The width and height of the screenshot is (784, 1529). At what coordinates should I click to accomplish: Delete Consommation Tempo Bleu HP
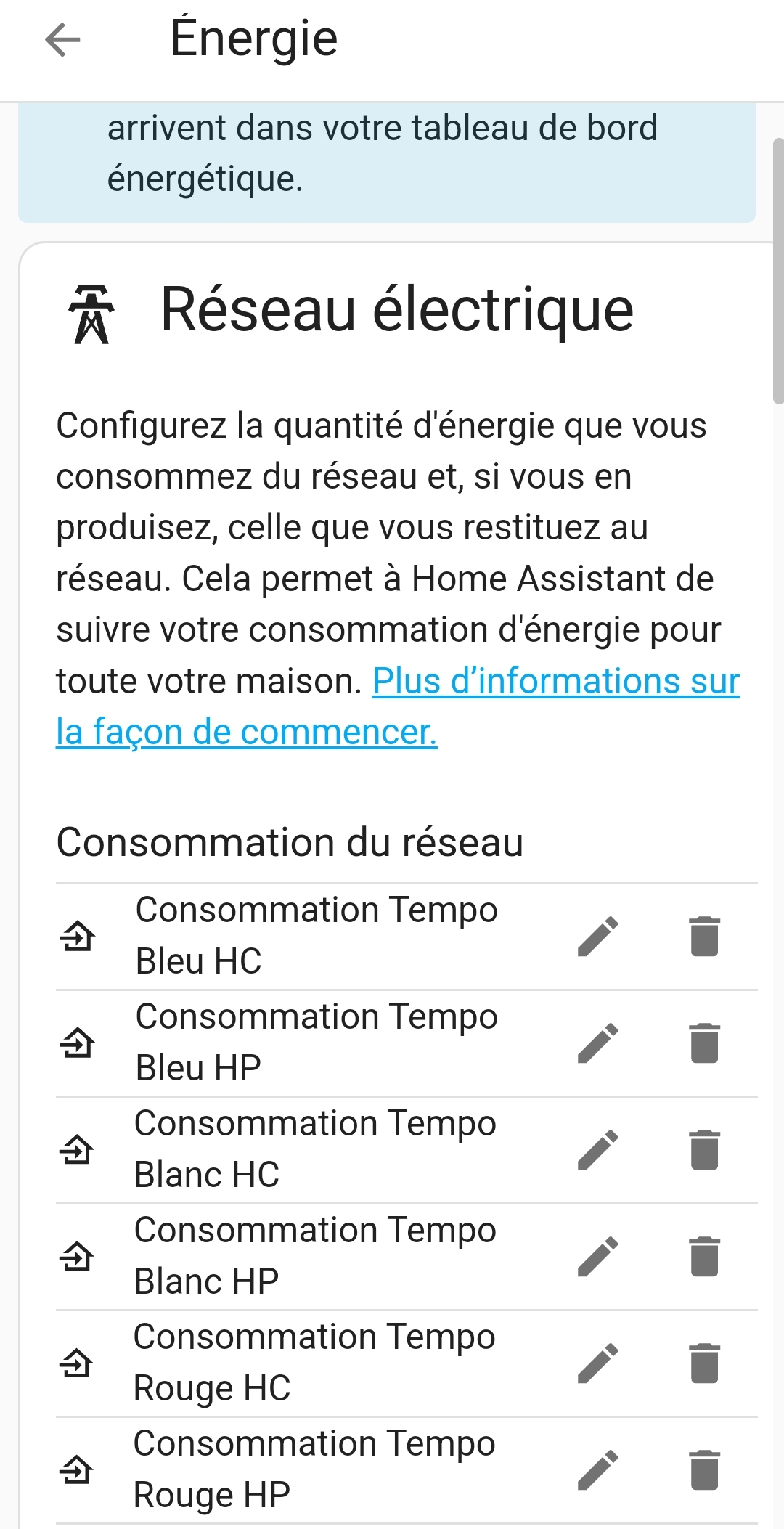[x=704, y=1043]
